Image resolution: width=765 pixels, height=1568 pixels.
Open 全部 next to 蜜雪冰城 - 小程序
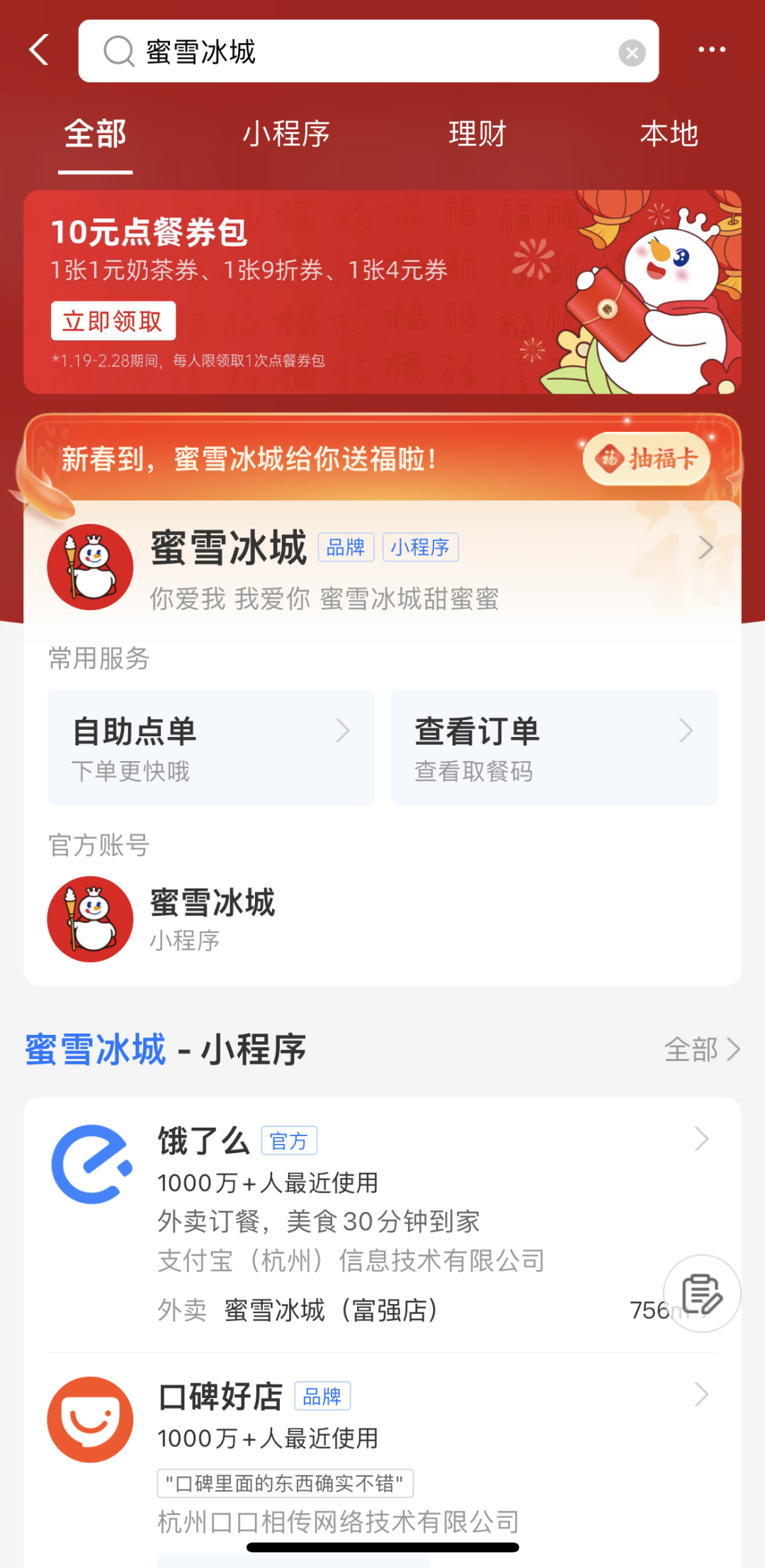point(702,1051)
